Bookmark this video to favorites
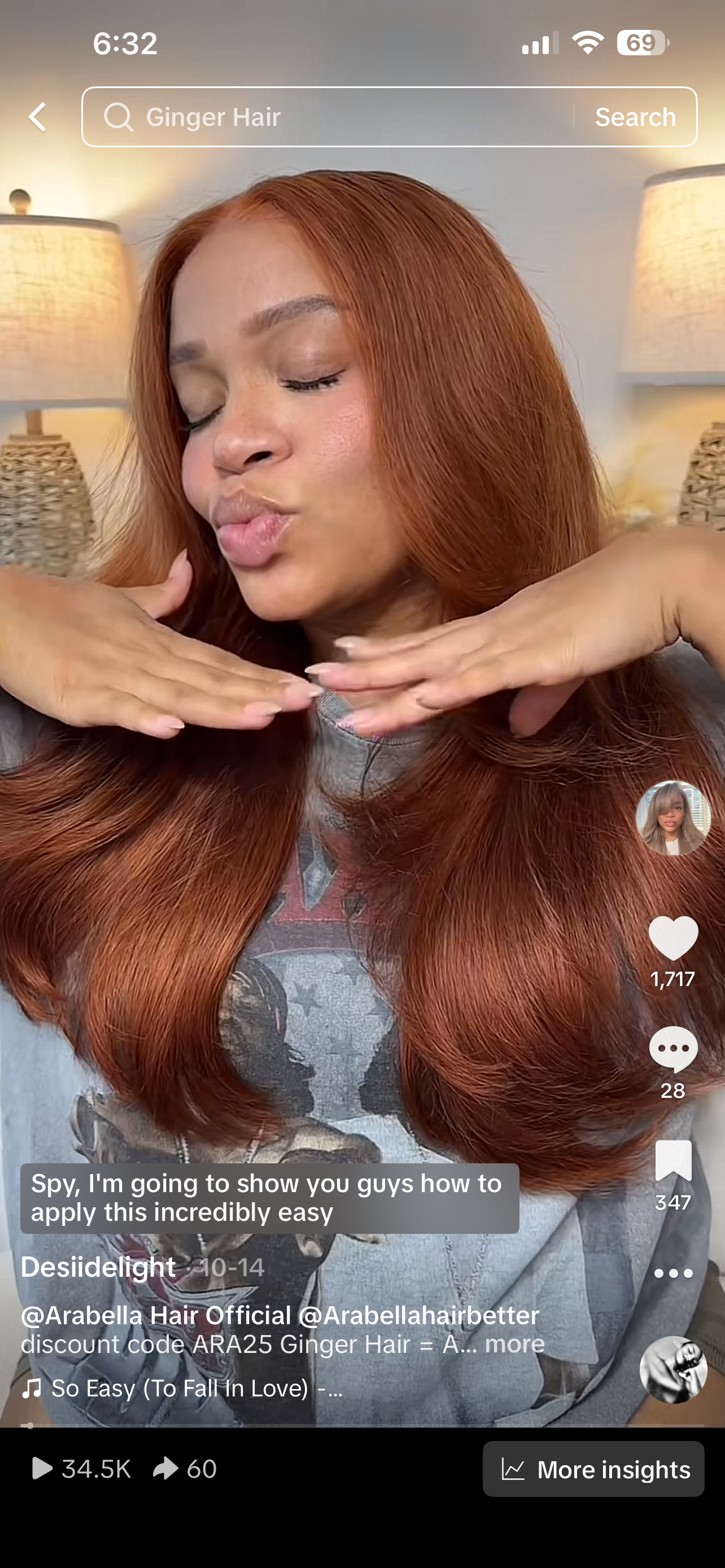This screenshot has height=1568, width=725. [672, 1160]
